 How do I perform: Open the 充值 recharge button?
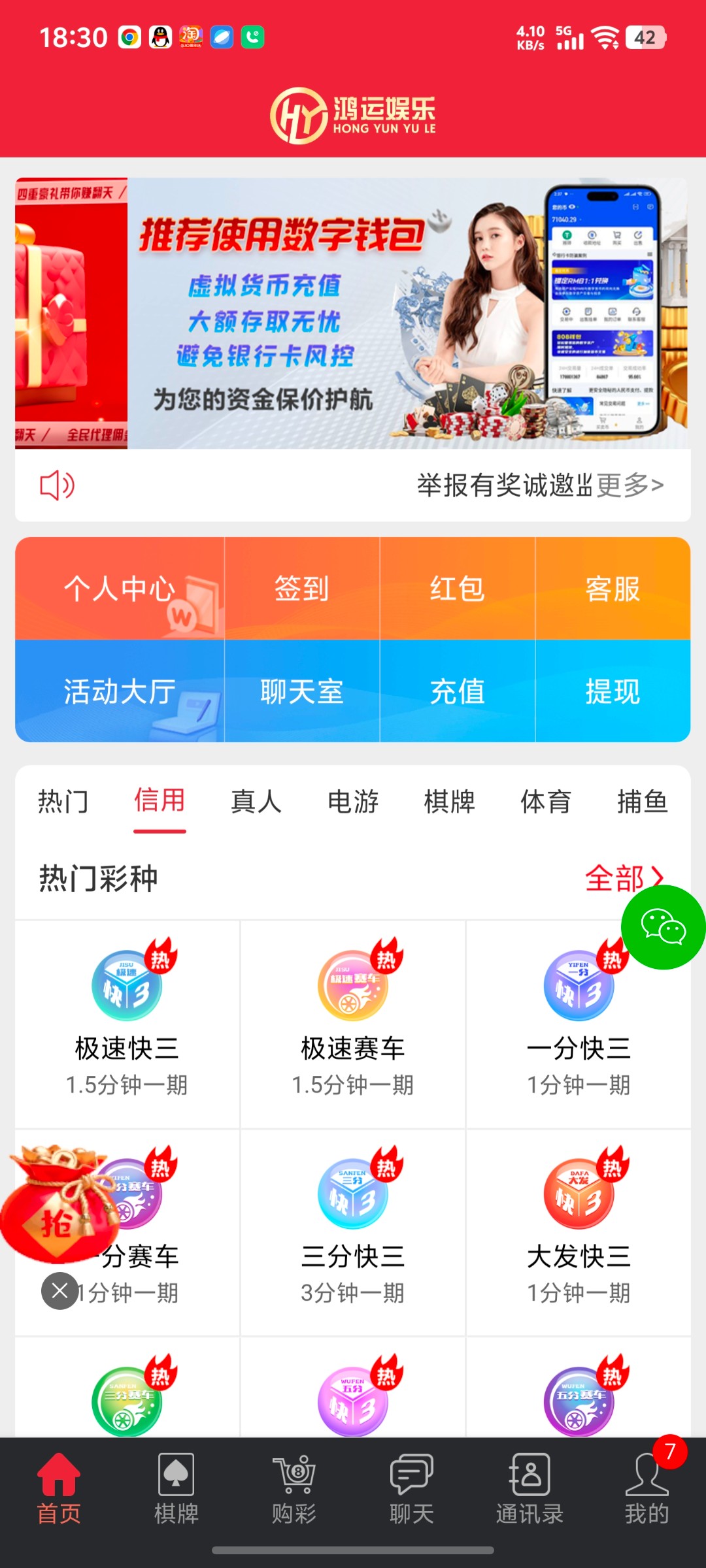click(x=458, y=693)
